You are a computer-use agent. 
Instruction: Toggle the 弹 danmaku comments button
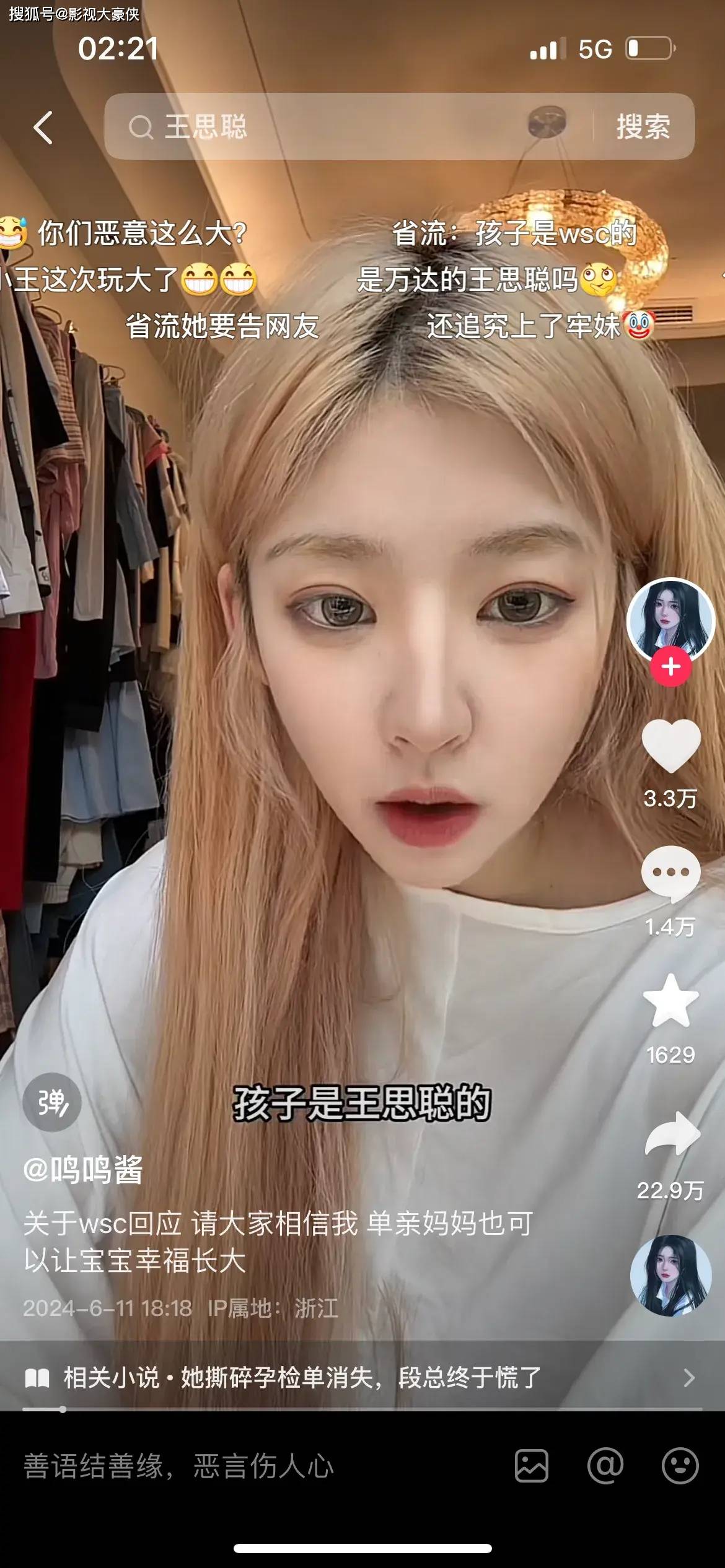[x=52, y=1102]
